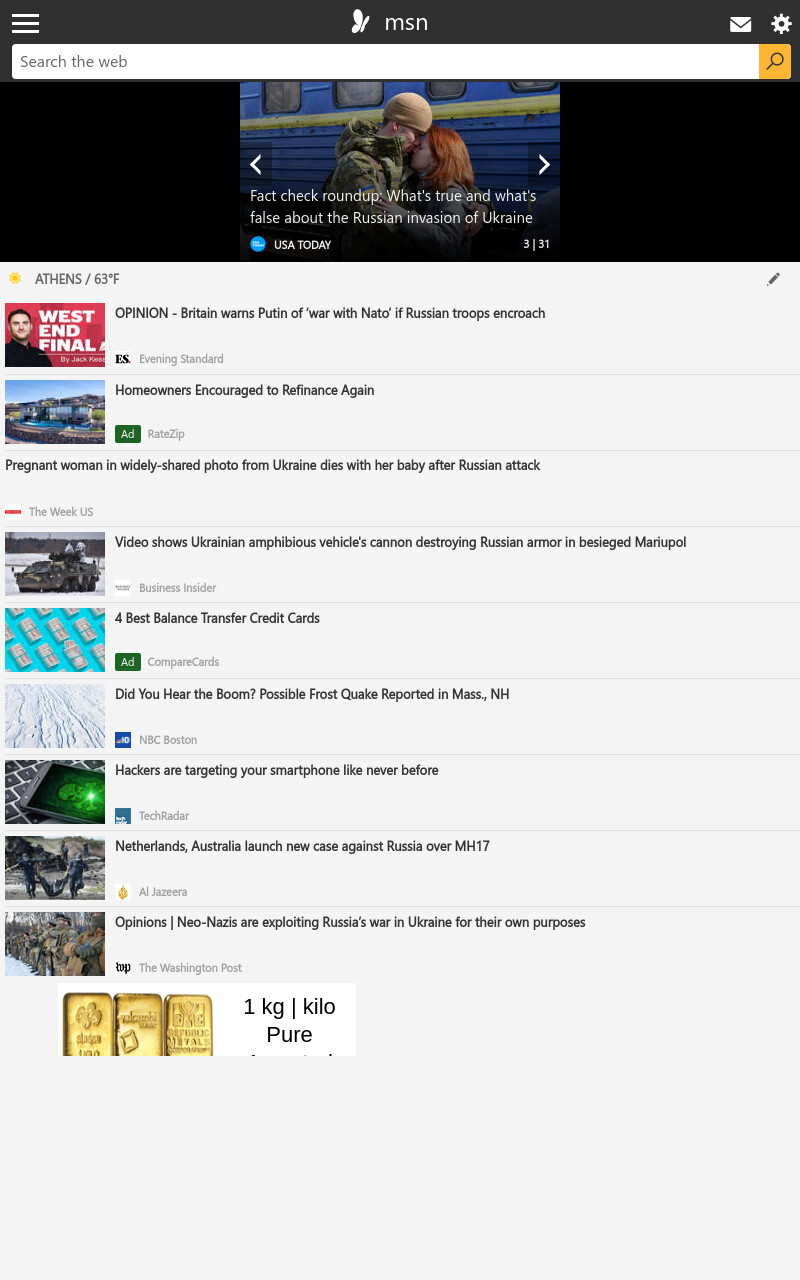Open the fact check roundup story
The height and width of the screenshot is (1280, 800).
pyautogui.click(x=392, y=207)
